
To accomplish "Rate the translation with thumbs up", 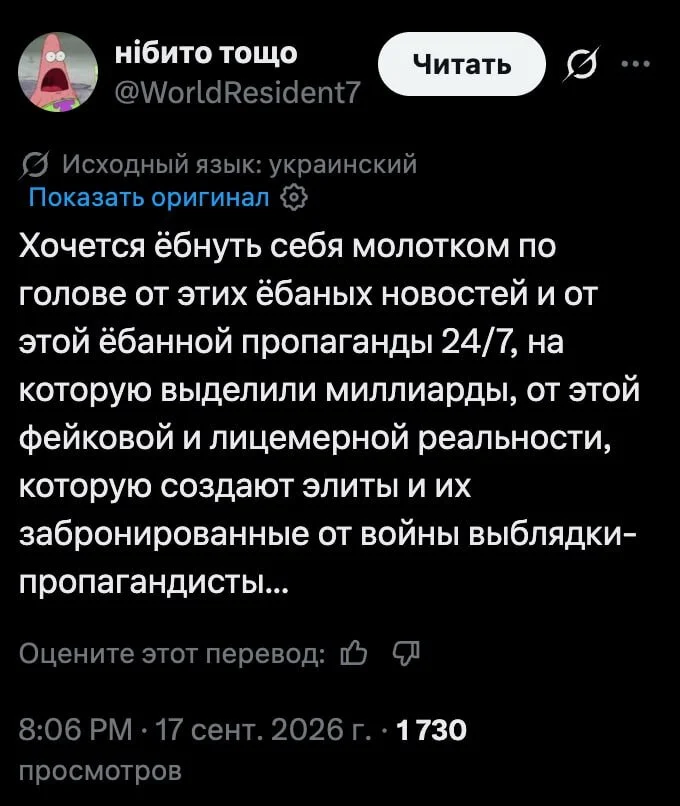I will [354, 654].
